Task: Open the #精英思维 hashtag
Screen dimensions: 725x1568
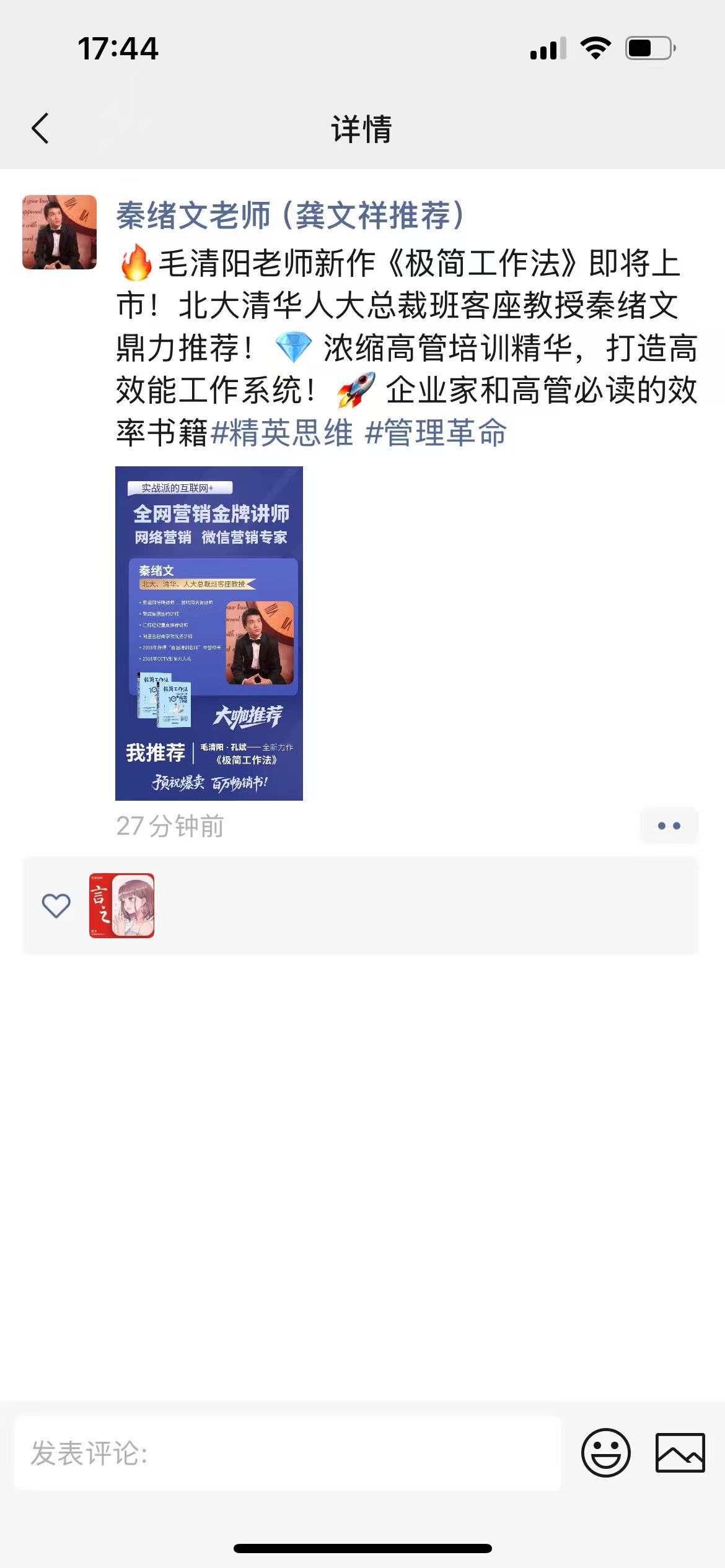Action: pos(282,432)
